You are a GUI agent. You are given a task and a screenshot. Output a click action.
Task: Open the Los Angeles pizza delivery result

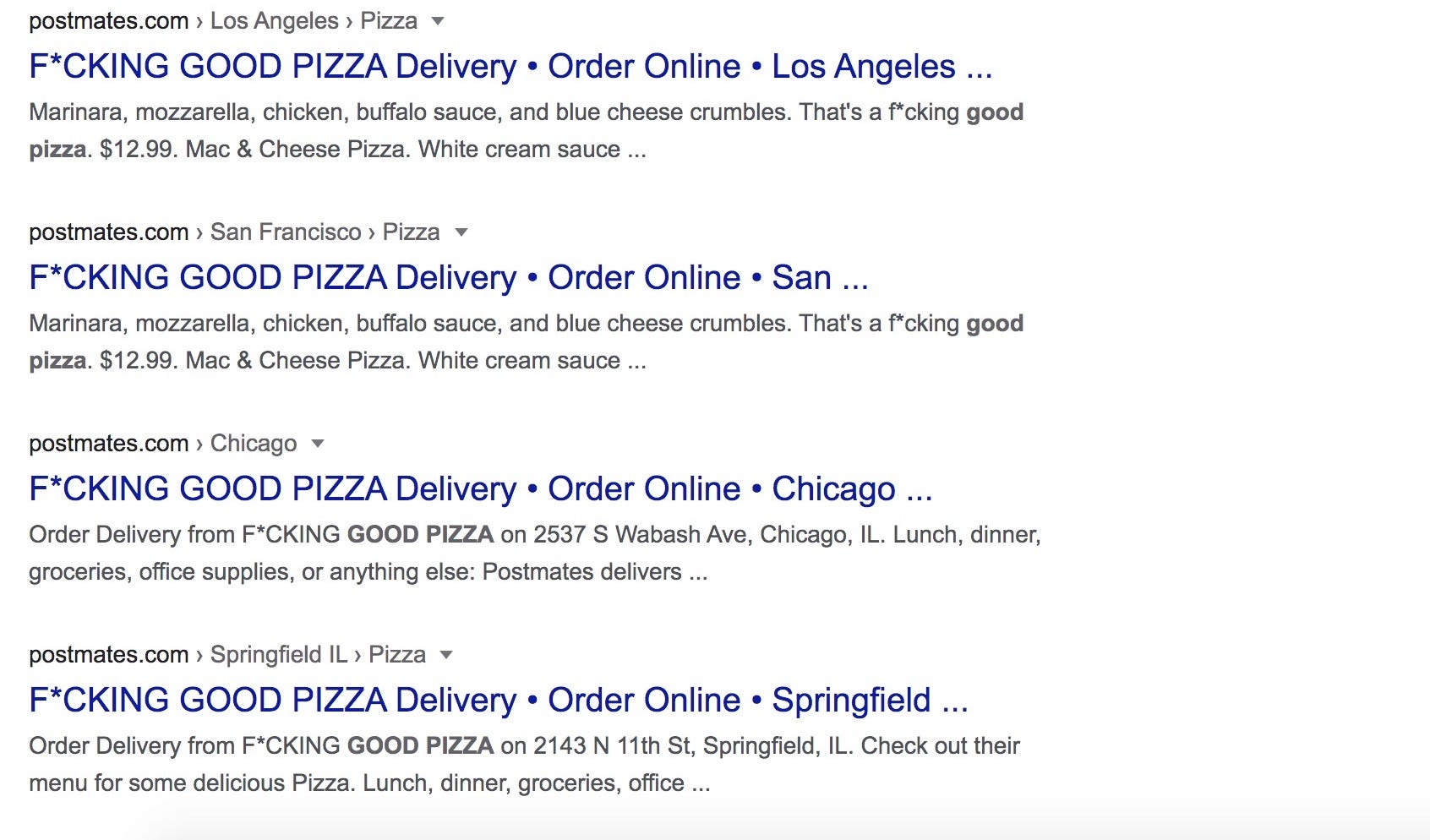(x=510, y=67)
